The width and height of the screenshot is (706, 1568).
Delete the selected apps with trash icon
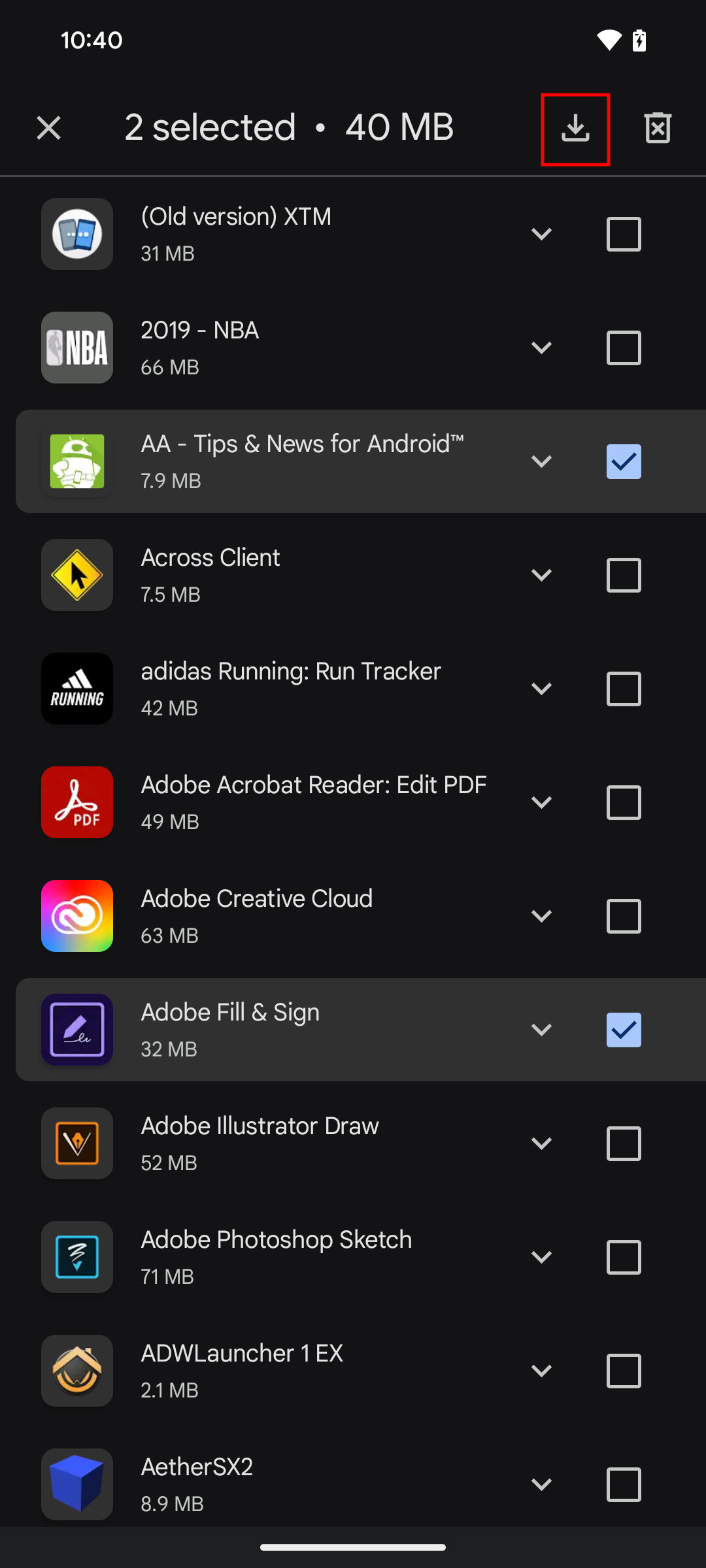(658, 128)
